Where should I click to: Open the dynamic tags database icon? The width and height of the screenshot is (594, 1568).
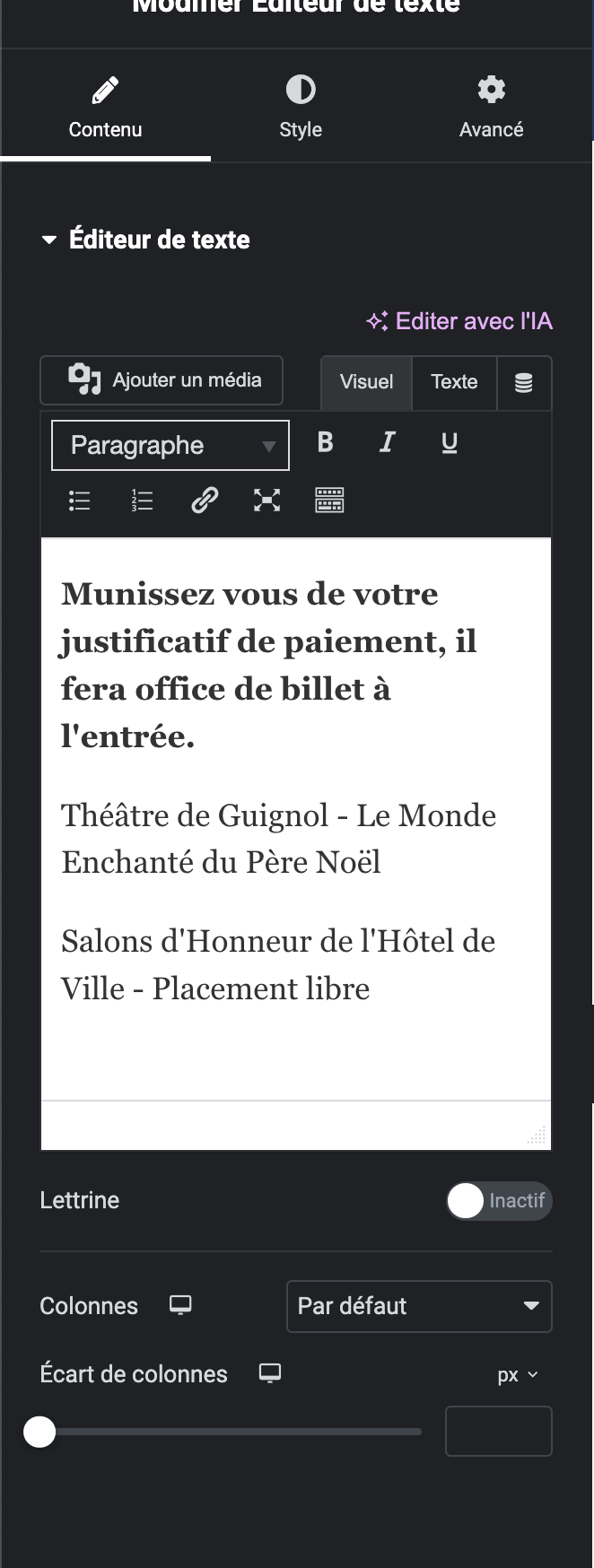coord(524,383)
